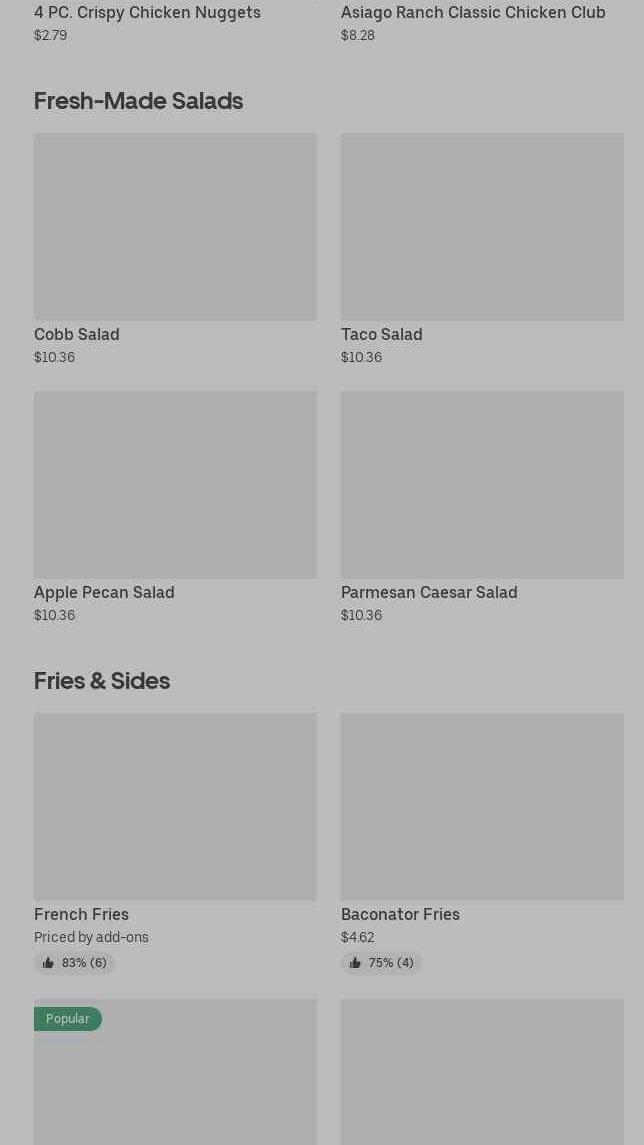Choose the Parmesan Caesar Salad
Screen dimensions: 644x1145
482,486
